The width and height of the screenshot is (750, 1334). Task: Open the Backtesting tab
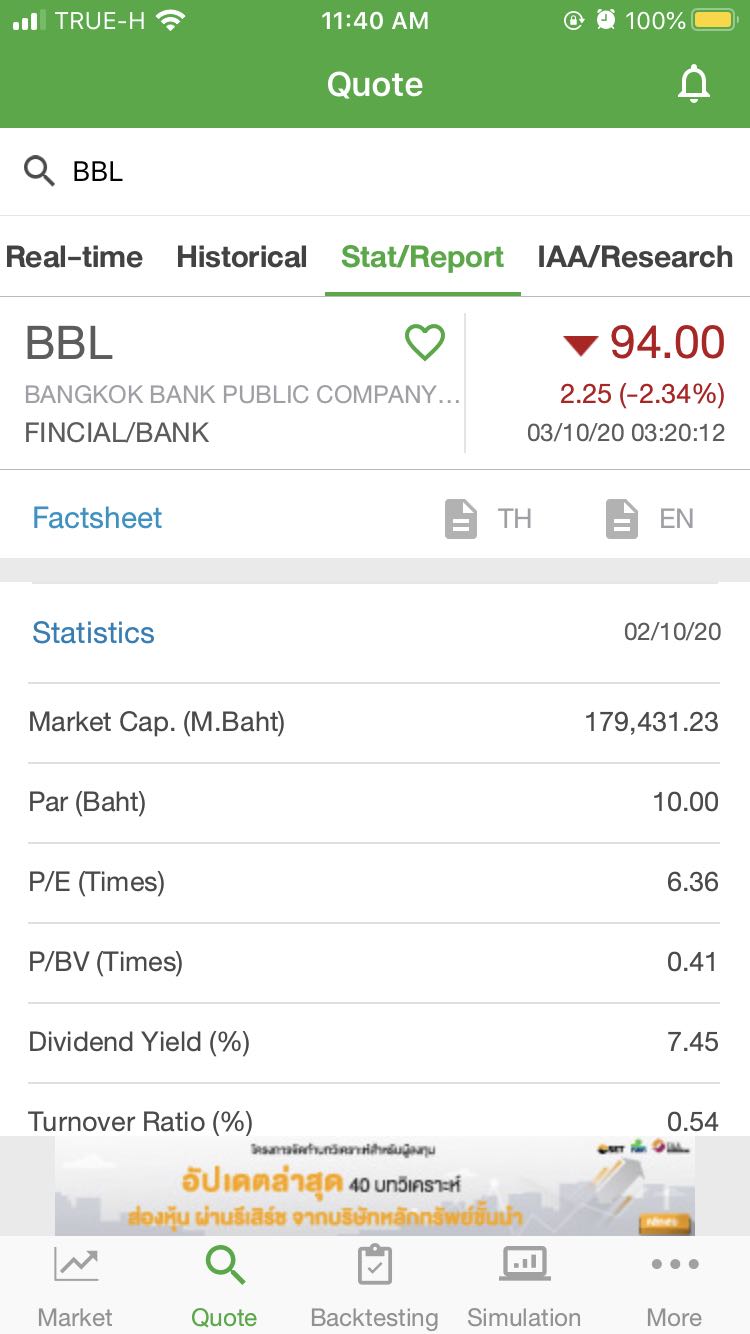click(x=374, y=1286)
